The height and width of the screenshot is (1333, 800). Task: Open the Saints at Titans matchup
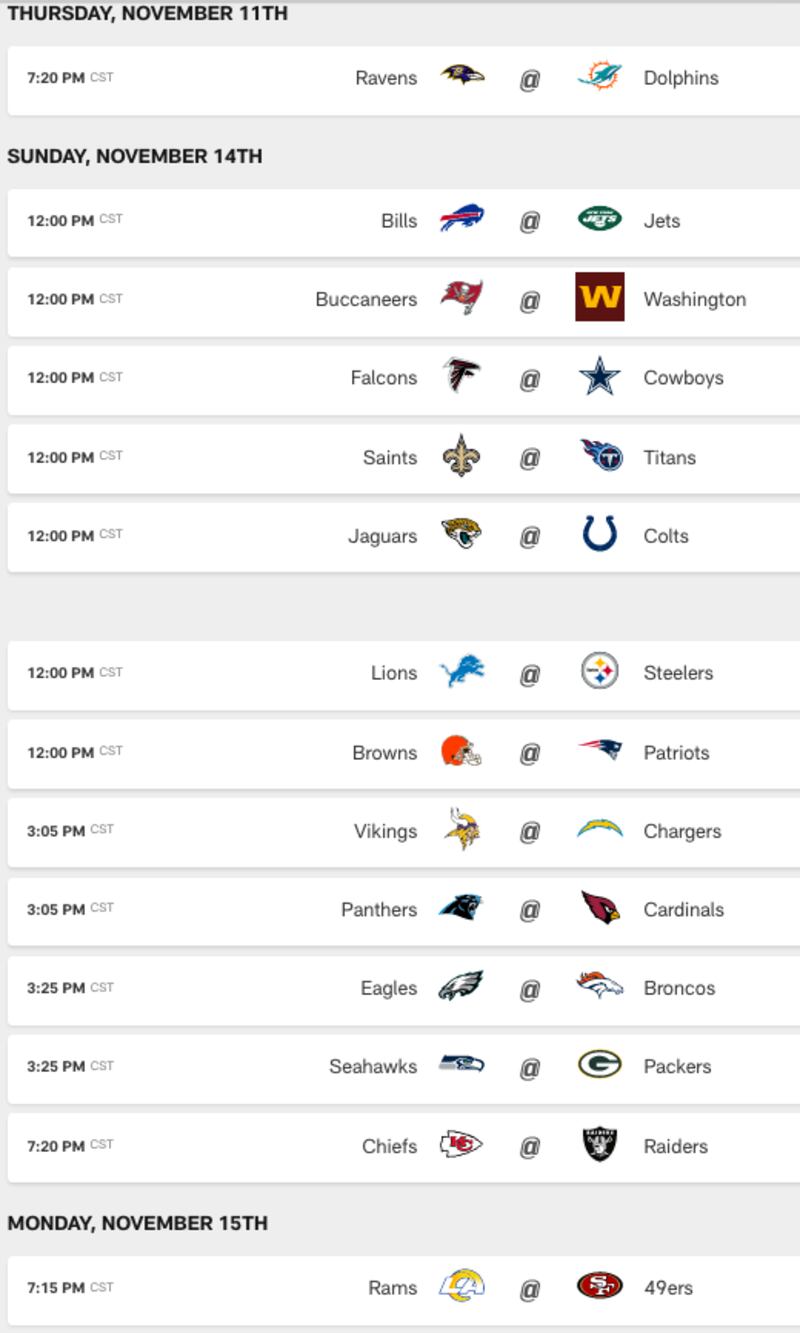(x=404, y=458)
